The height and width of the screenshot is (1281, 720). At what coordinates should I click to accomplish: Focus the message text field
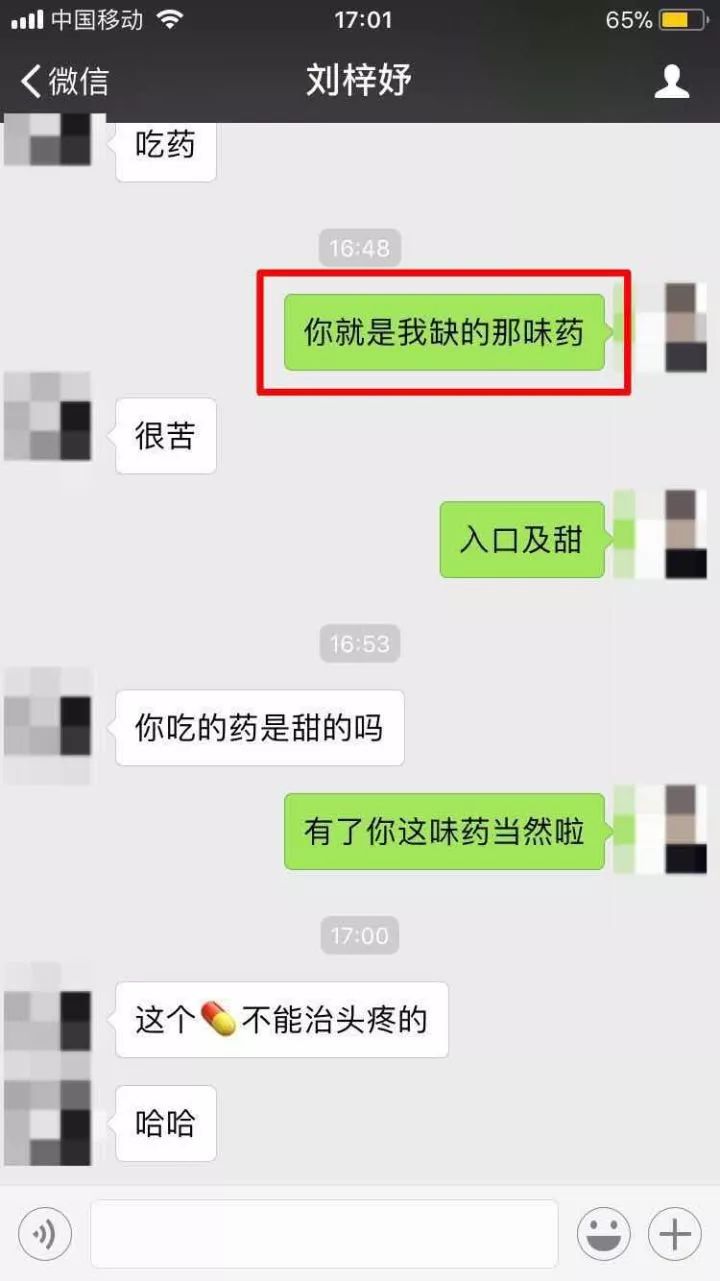pyautogui.click(x=324, y=1234)
